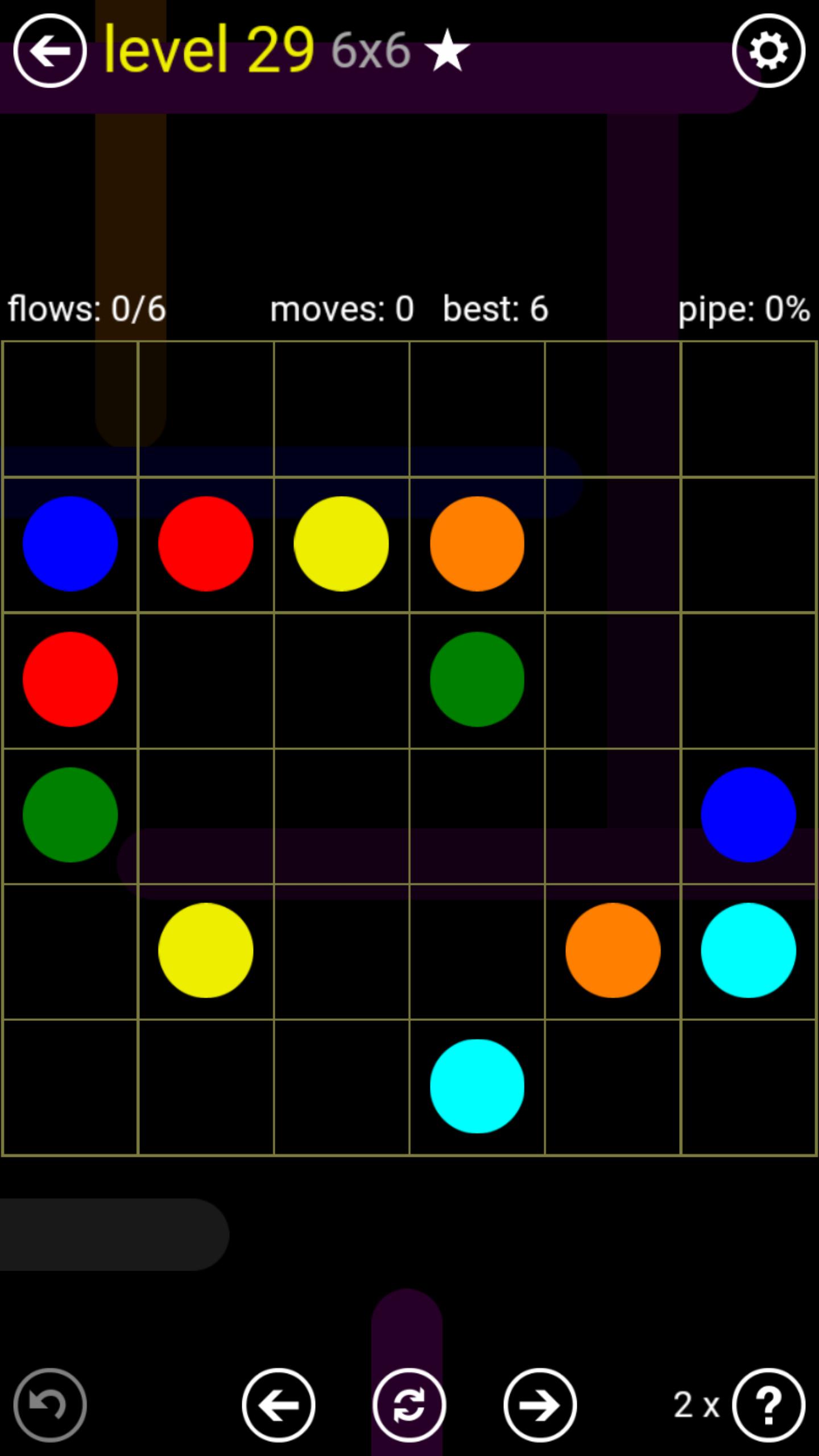This screenshot has width=819, height=1456.
Task: Select the green dot beneath the orange dot
Action: (x=477, y=679)
